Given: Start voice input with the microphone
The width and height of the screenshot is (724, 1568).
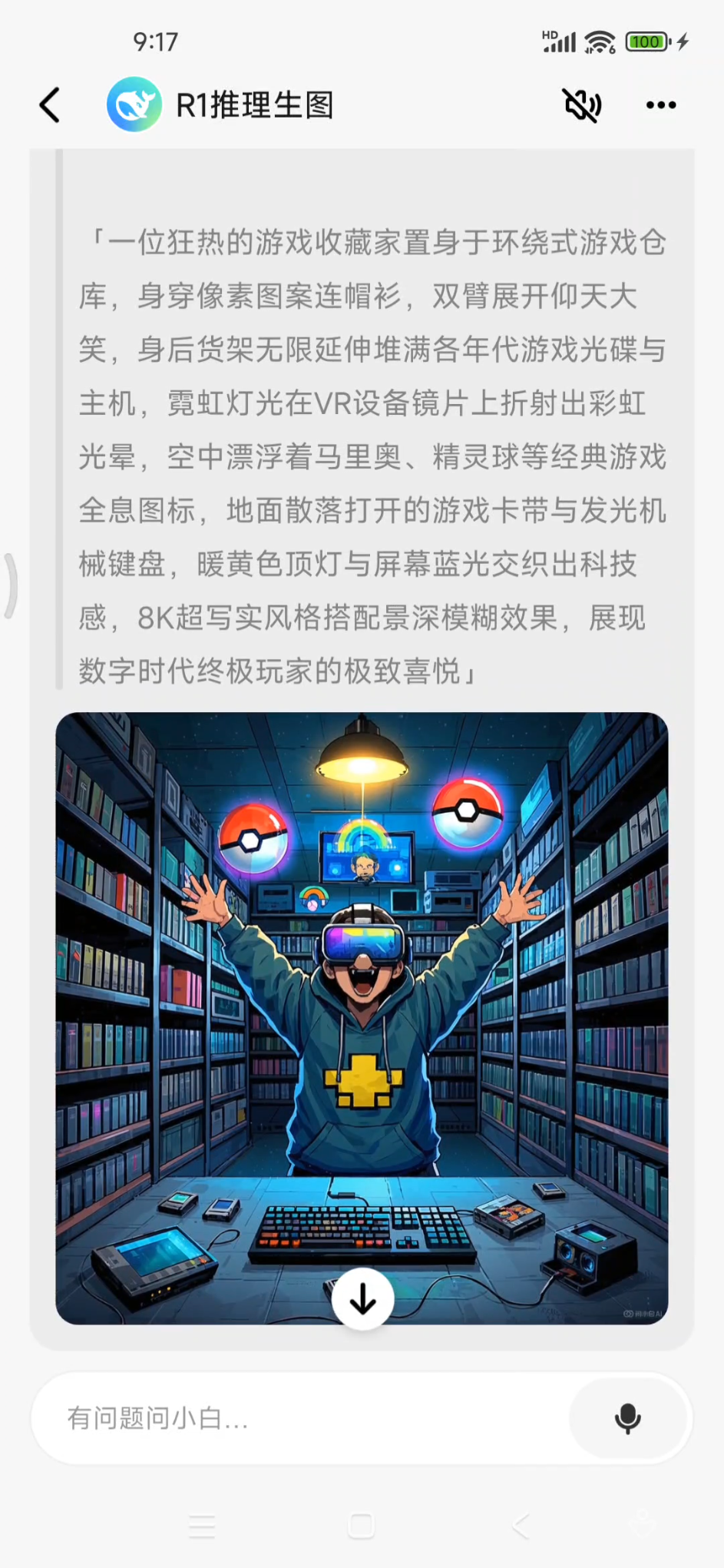Looking at the screenshot, I should coord(628,1418).
